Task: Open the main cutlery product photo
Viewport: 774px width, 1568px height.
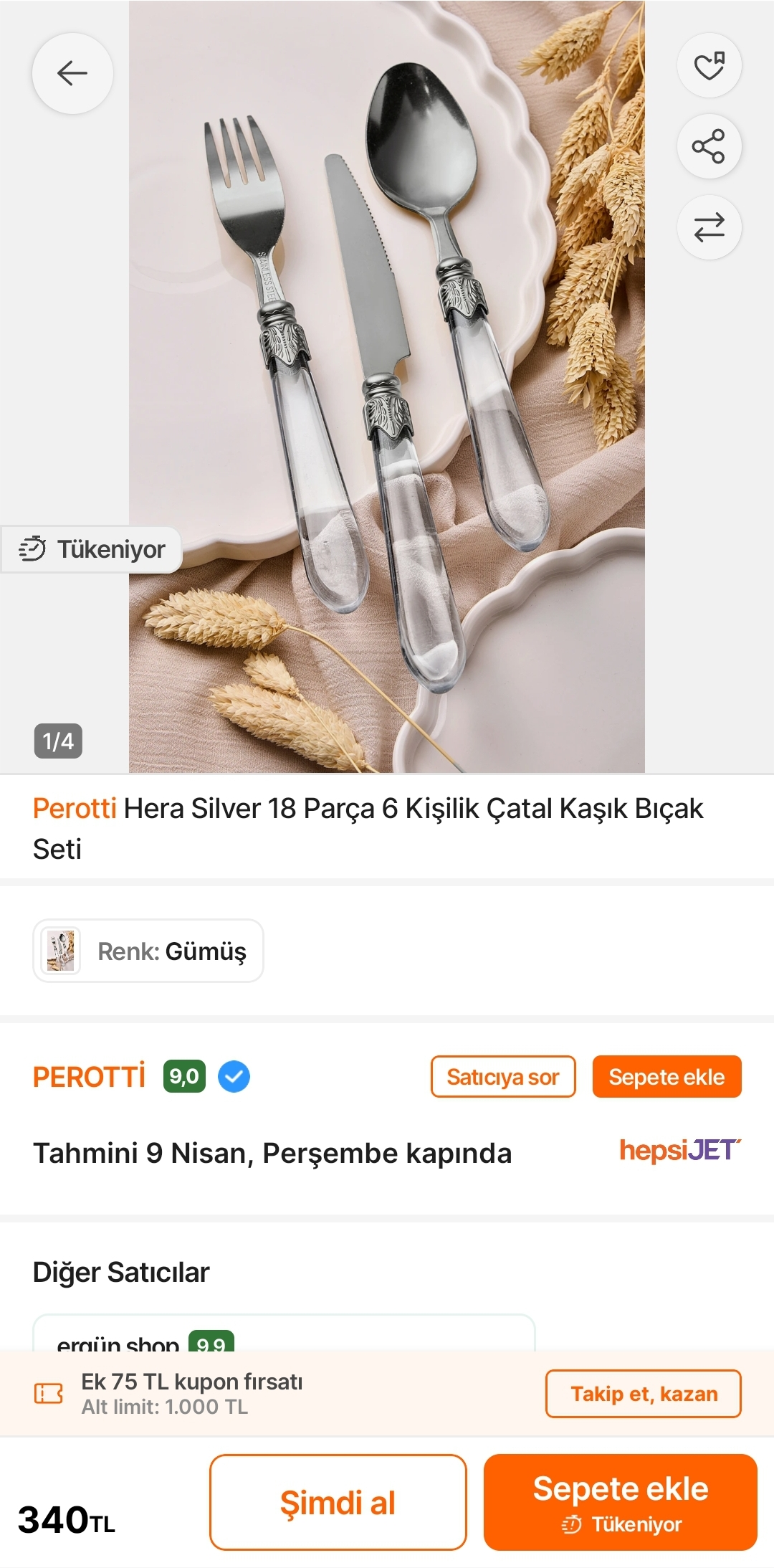Action: point(387,387)
